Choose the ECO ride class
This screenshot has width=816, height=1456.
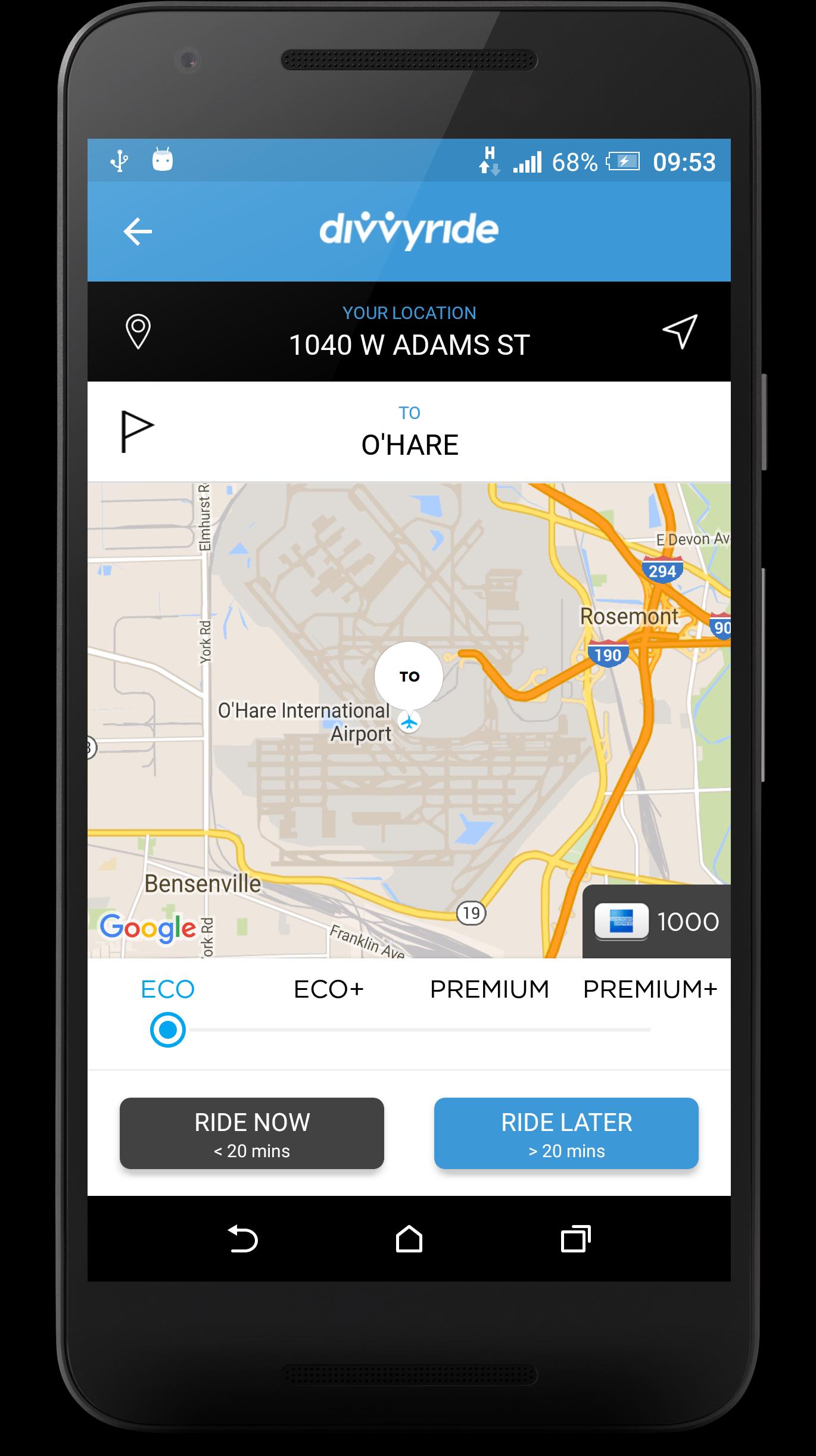pos(167,989)
